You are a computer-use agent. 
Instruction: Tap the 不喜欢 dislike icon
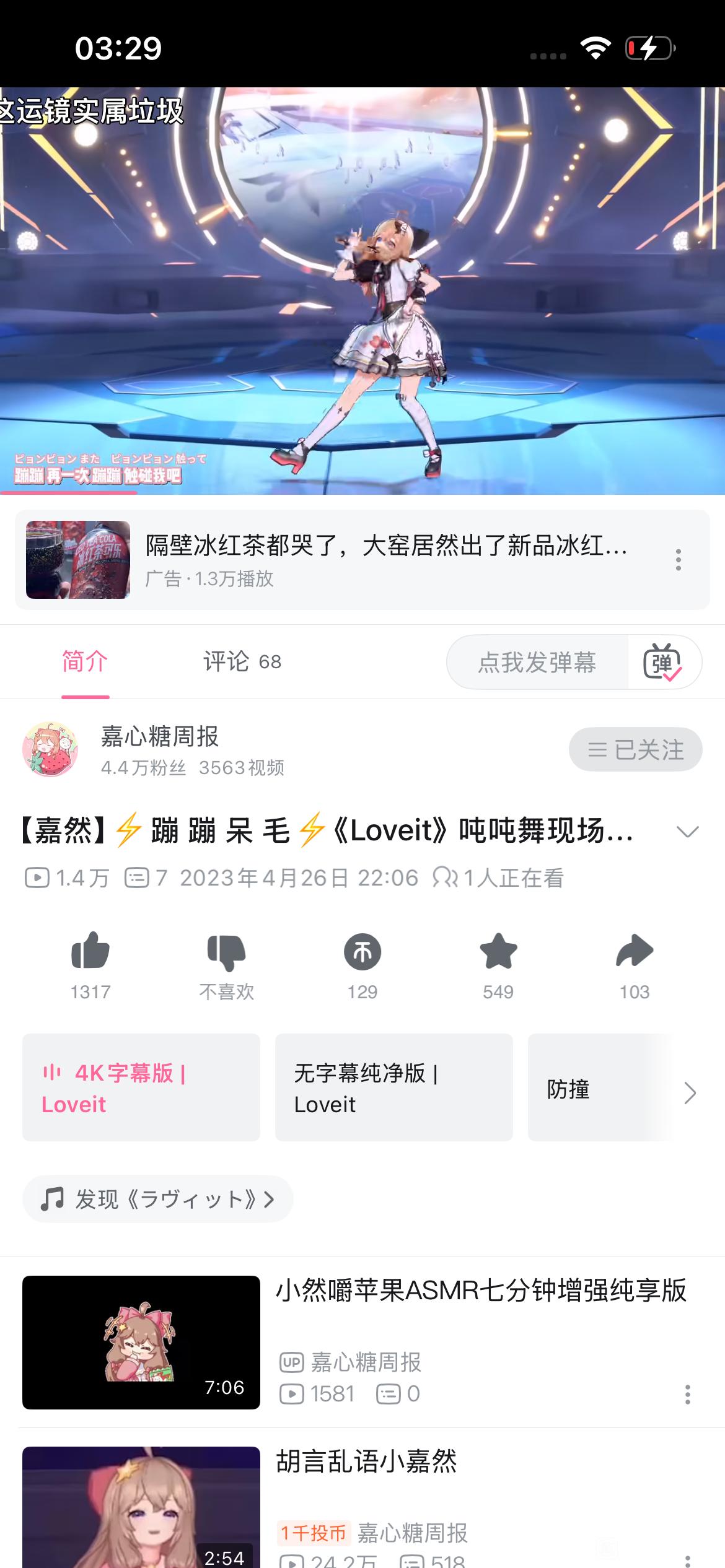226,952
